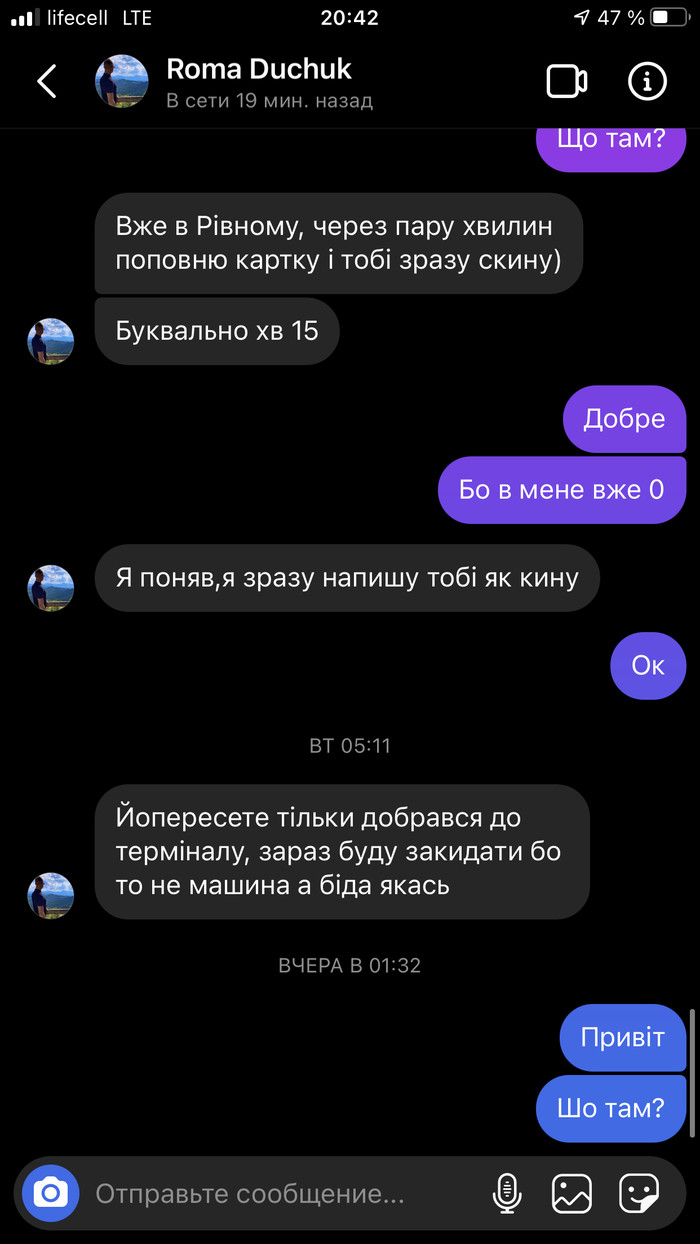Tap sender avatar beside "Буквально хв 15"
This screenshot has width=700, height=1244.
point(50,342)
